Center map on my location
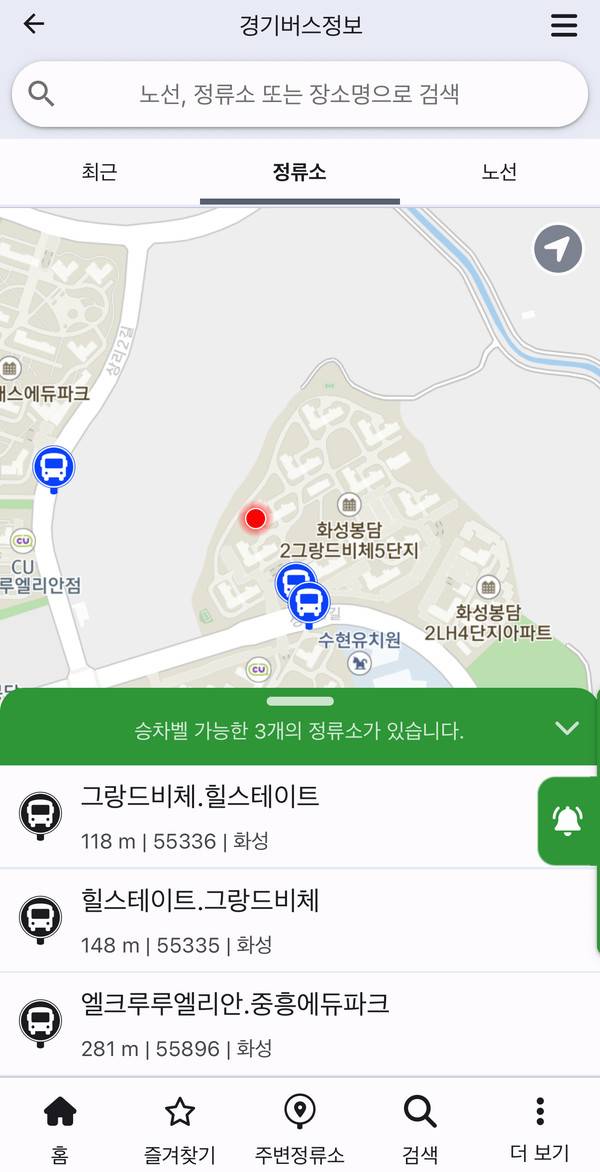This screenshot has height=1172, width=600. tap(558, 249)
